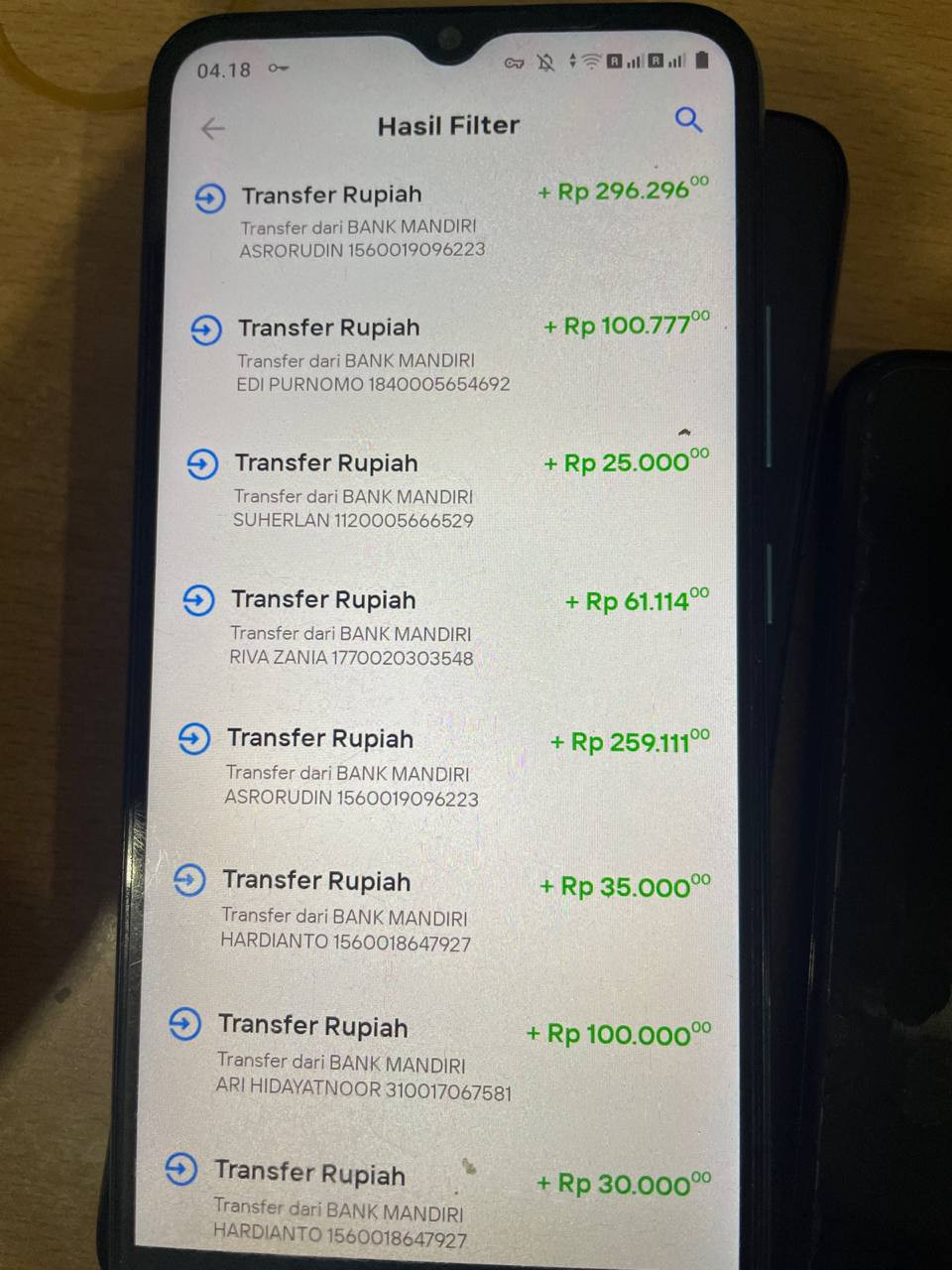Open search with the magnifier icon
Viewport: 952px width, 1270px height.
(x=688, y=120)
